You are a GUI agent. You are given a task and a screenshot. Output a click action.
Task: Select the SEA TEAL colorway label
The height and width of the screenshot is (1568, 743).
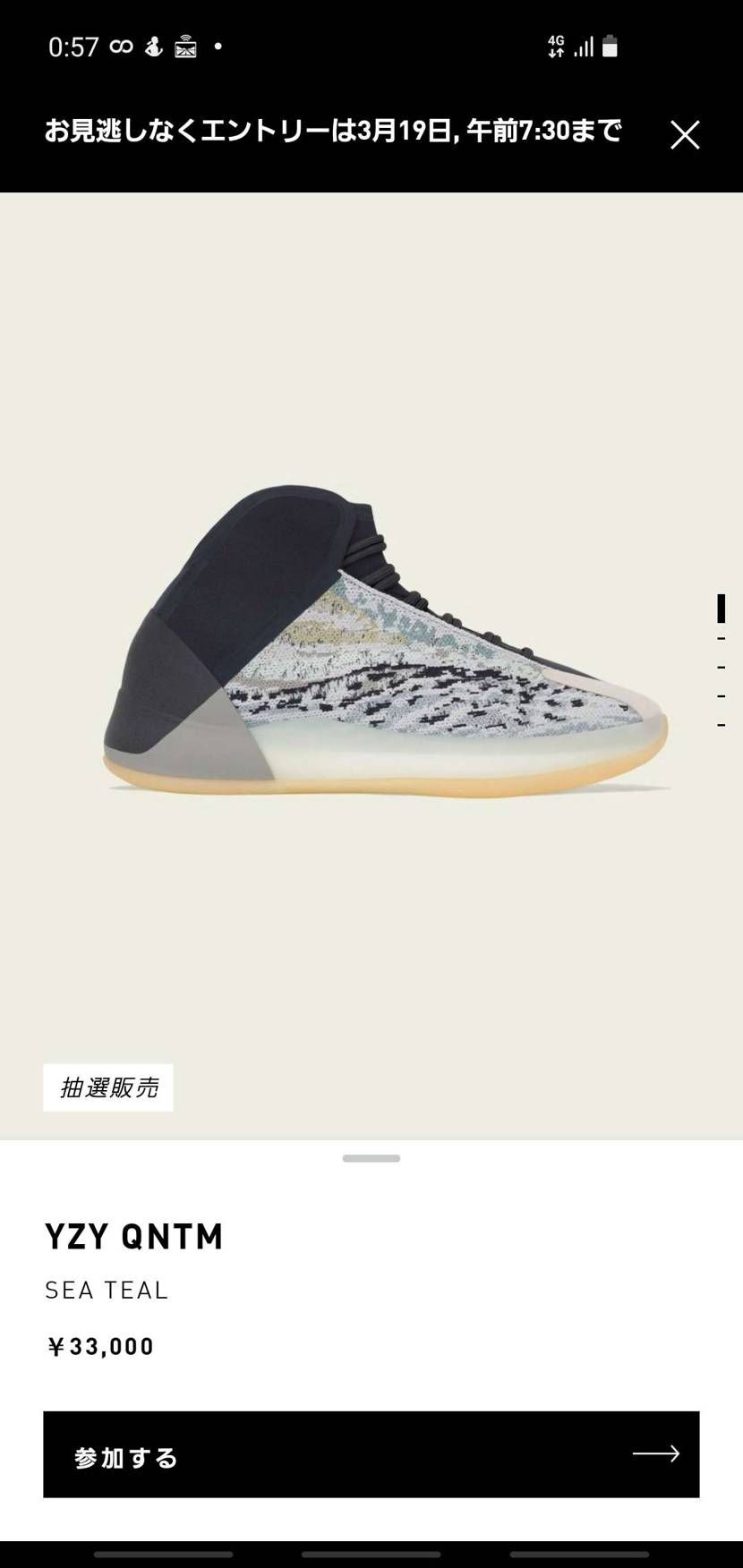(x=107, y=1290)
